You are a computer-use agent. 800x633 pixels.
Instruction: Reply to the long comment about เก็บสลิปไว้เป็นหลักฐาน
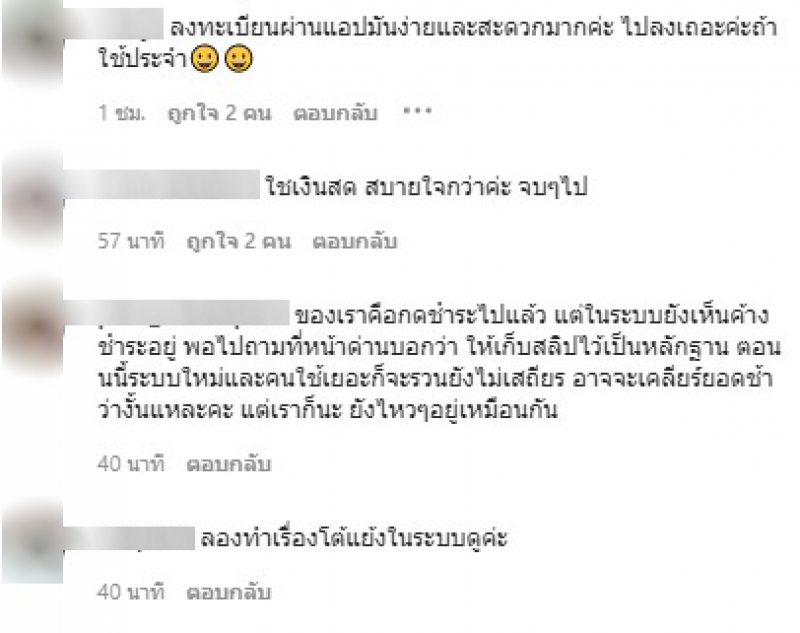(228, 464)
